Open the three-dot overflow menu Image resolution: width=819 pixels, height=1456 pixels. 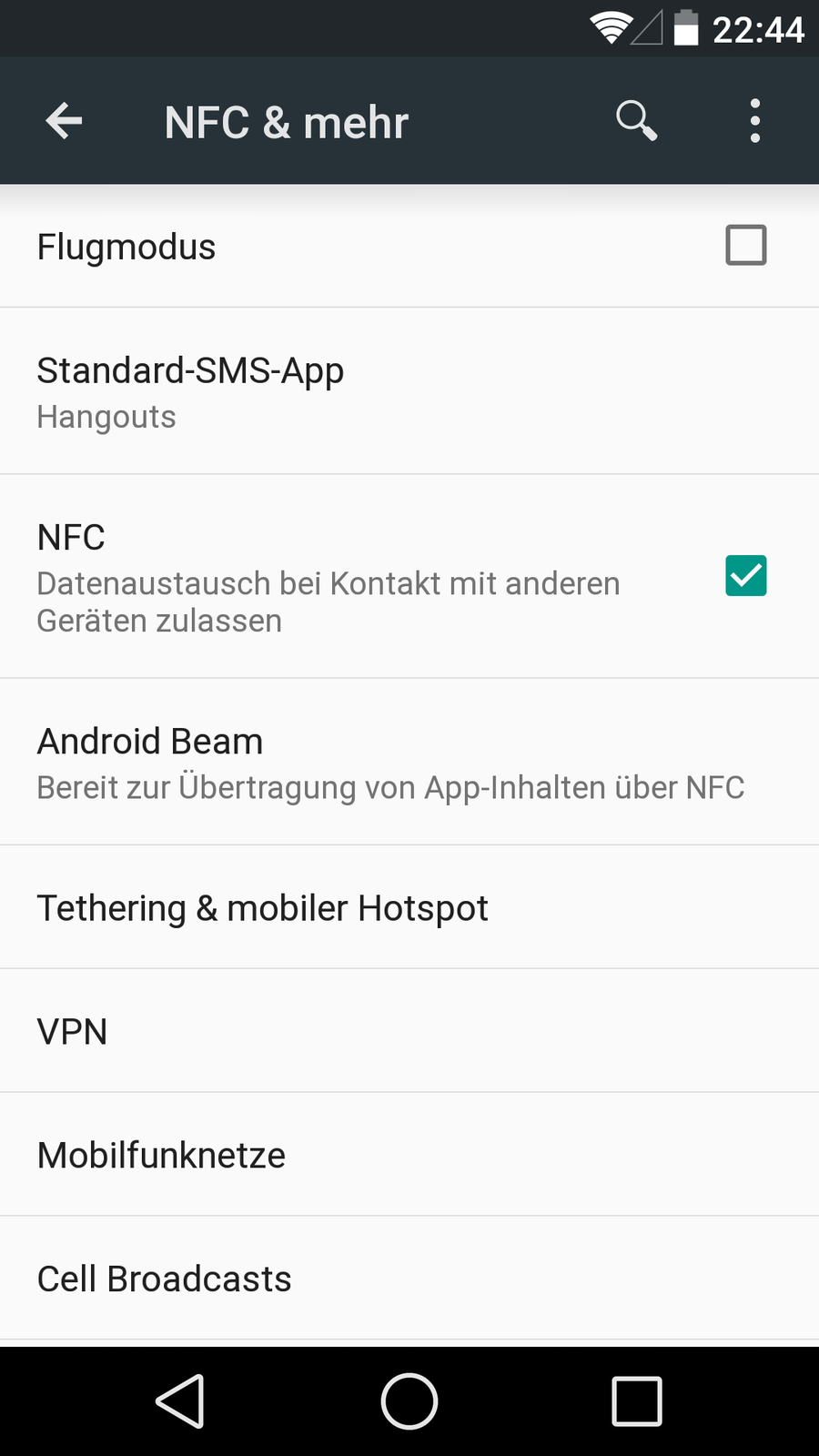[754, 121]
